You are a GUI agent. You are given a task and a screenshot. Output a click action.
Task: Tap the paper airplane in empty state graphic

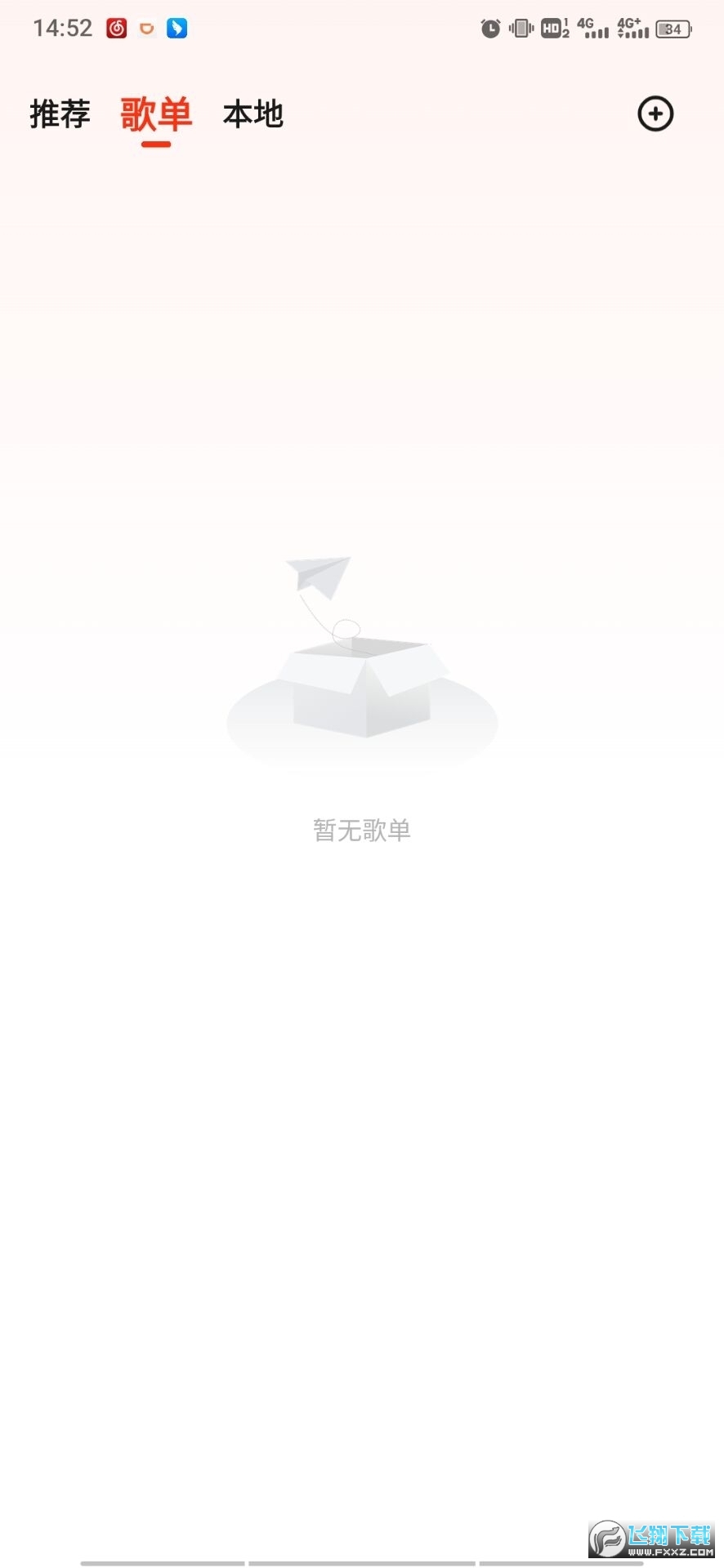pyautogui.click(x=320, y=577)
